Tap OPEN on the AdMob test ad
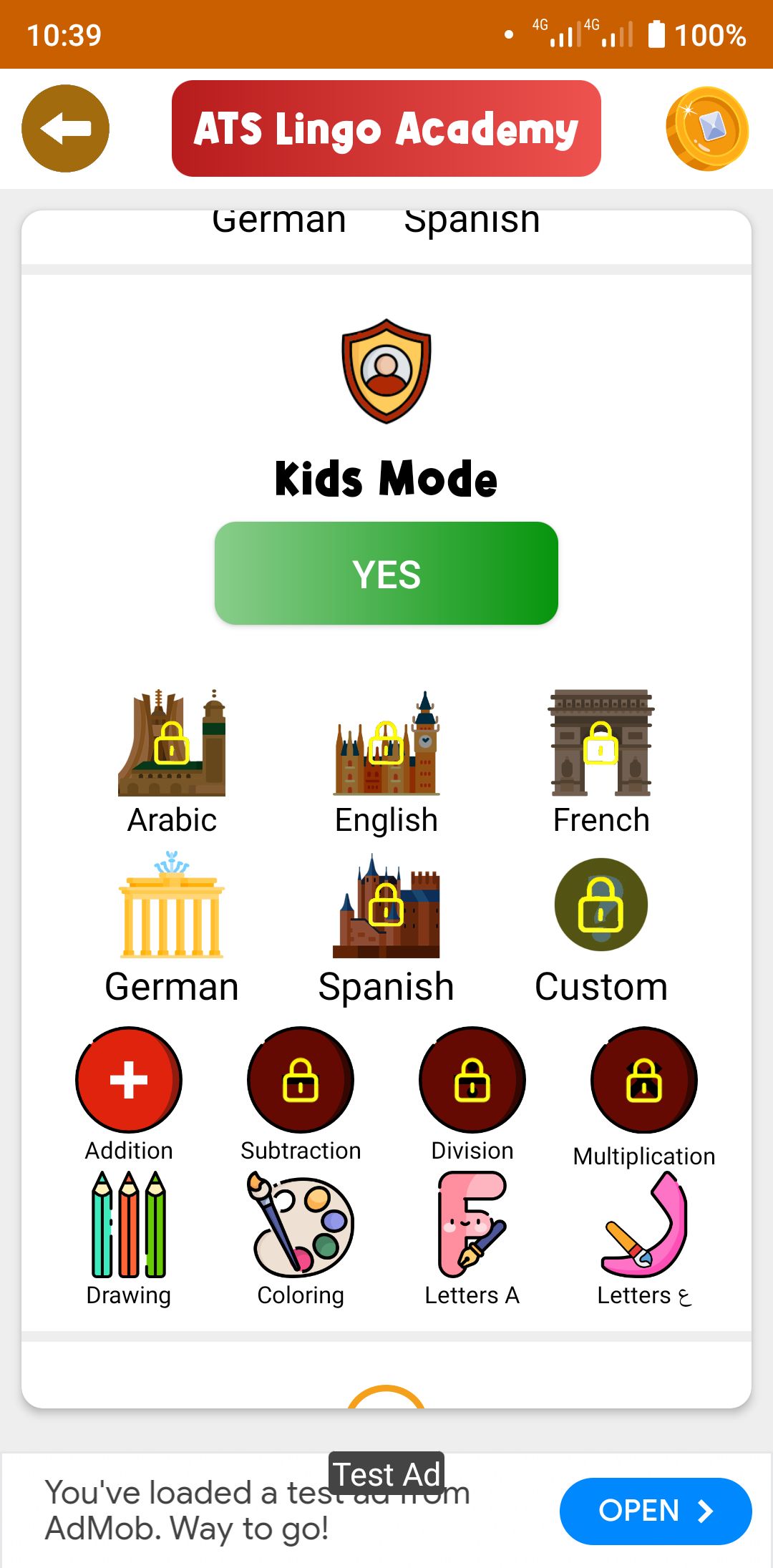Screen dimensions: 773x1568 [x=655, y=1511]
